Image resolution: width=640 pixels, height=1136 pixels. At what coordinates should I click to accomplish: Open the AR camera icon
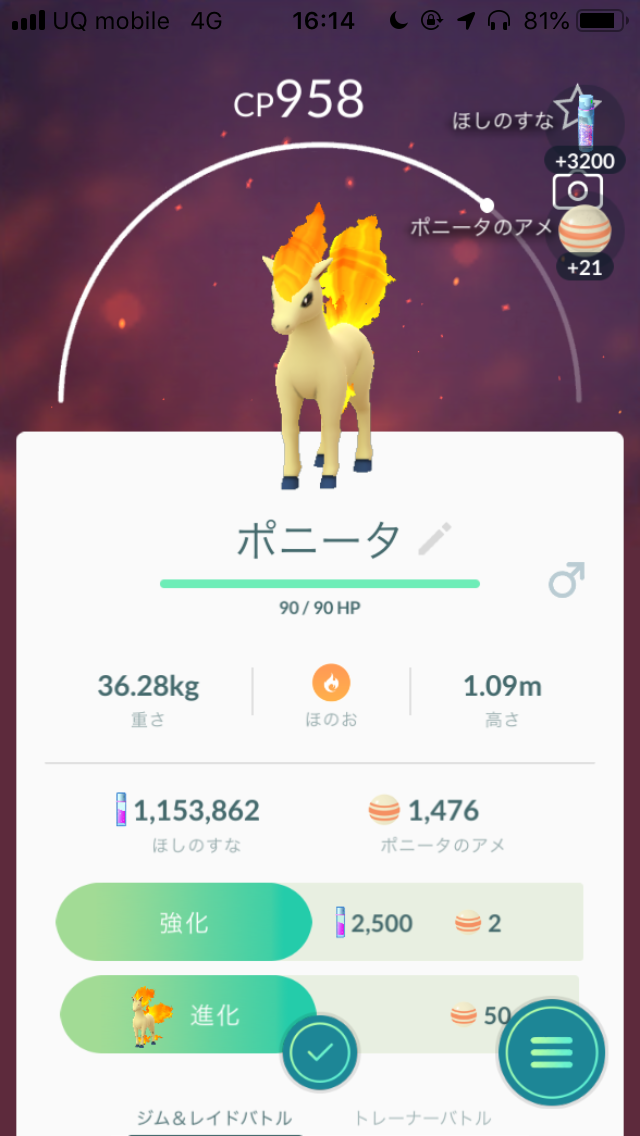click(577, 190)
